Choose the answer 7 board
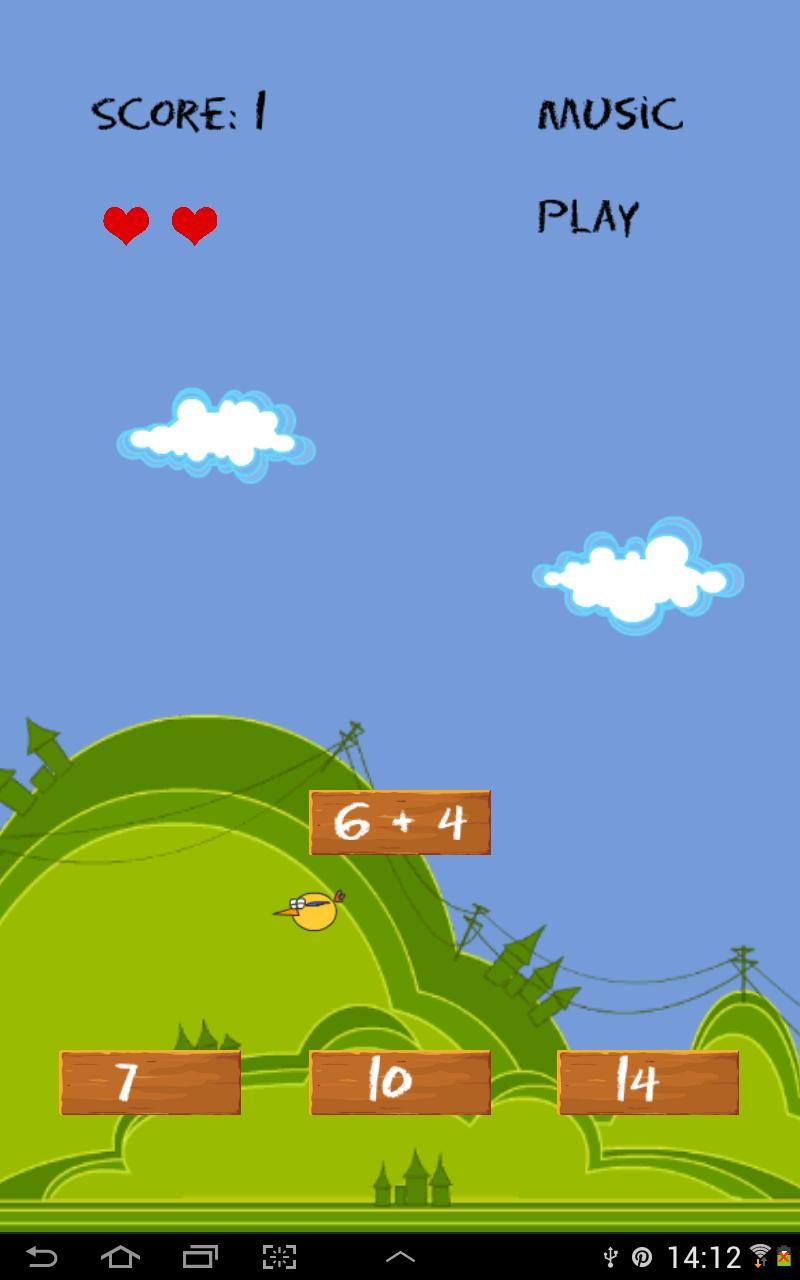Screen dimensions: 800x1280 [150, 1082]
